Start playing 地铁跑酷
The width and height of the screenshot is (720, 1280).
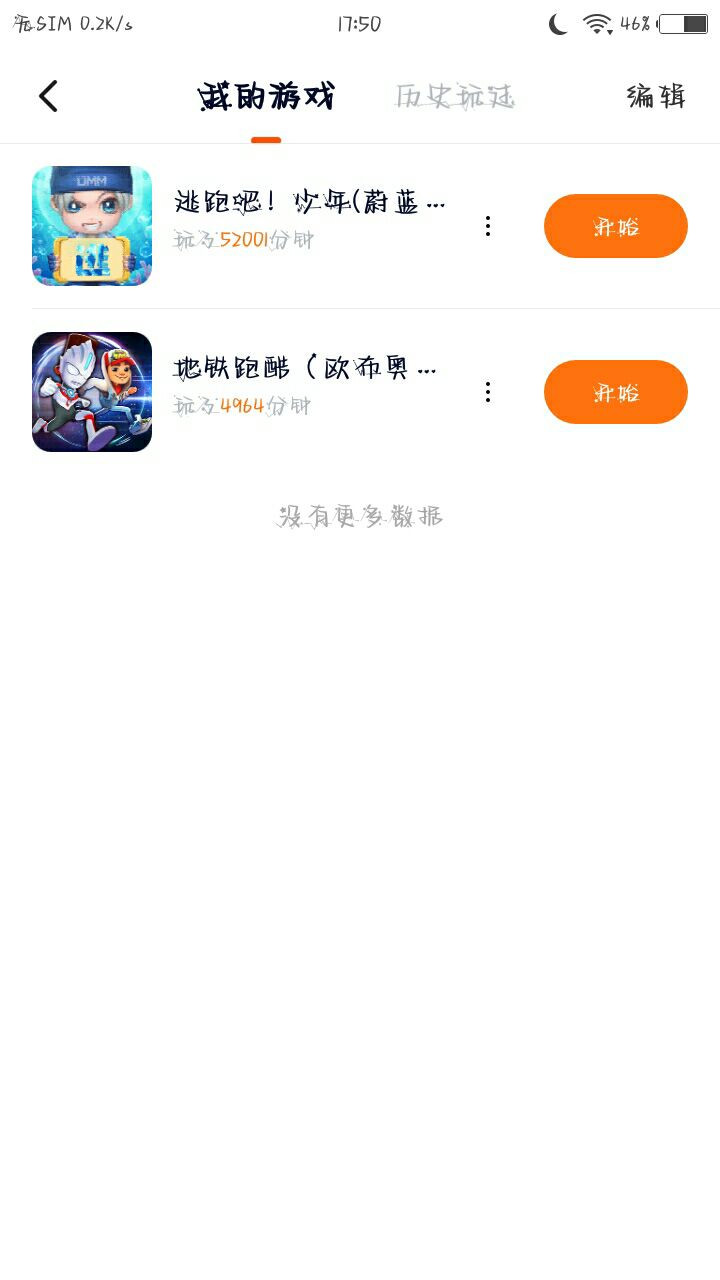(x=615, y=392)
